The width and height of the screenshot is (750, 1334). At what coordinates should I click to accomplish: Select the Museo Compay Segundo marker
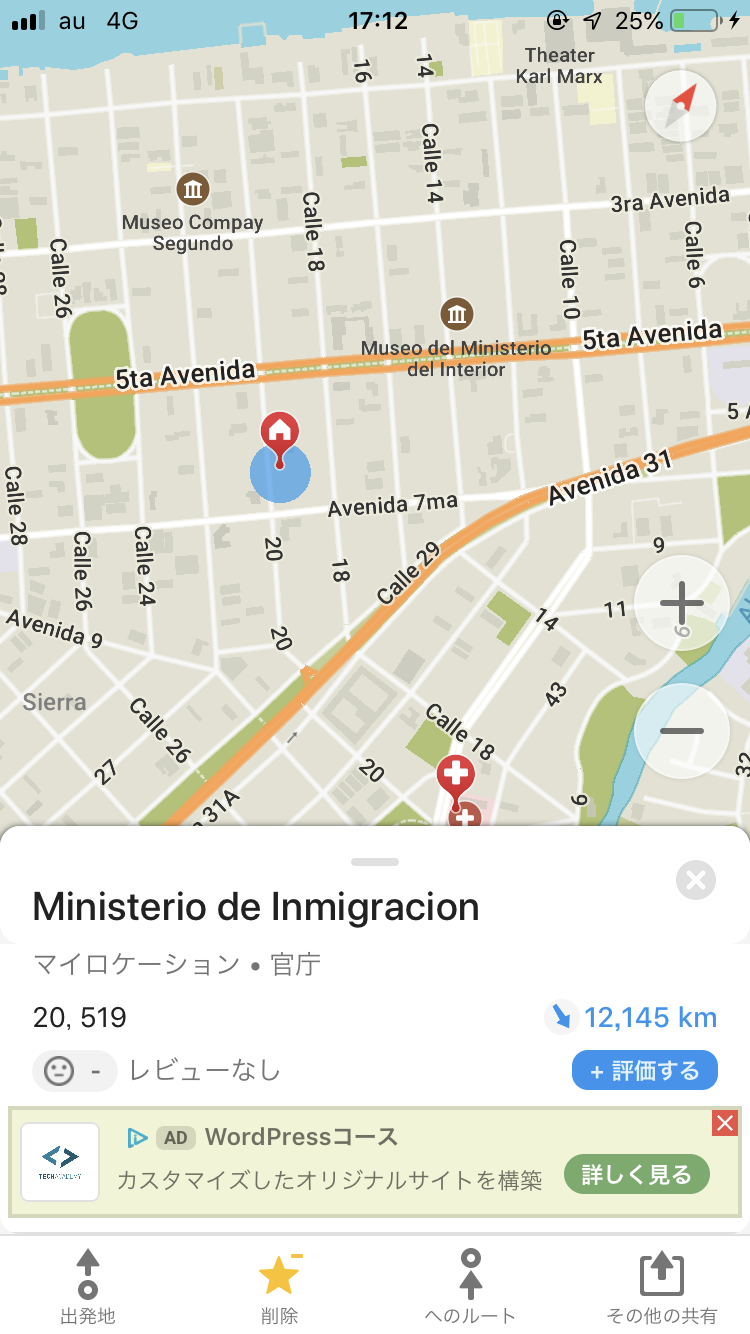tap(192, 188)
